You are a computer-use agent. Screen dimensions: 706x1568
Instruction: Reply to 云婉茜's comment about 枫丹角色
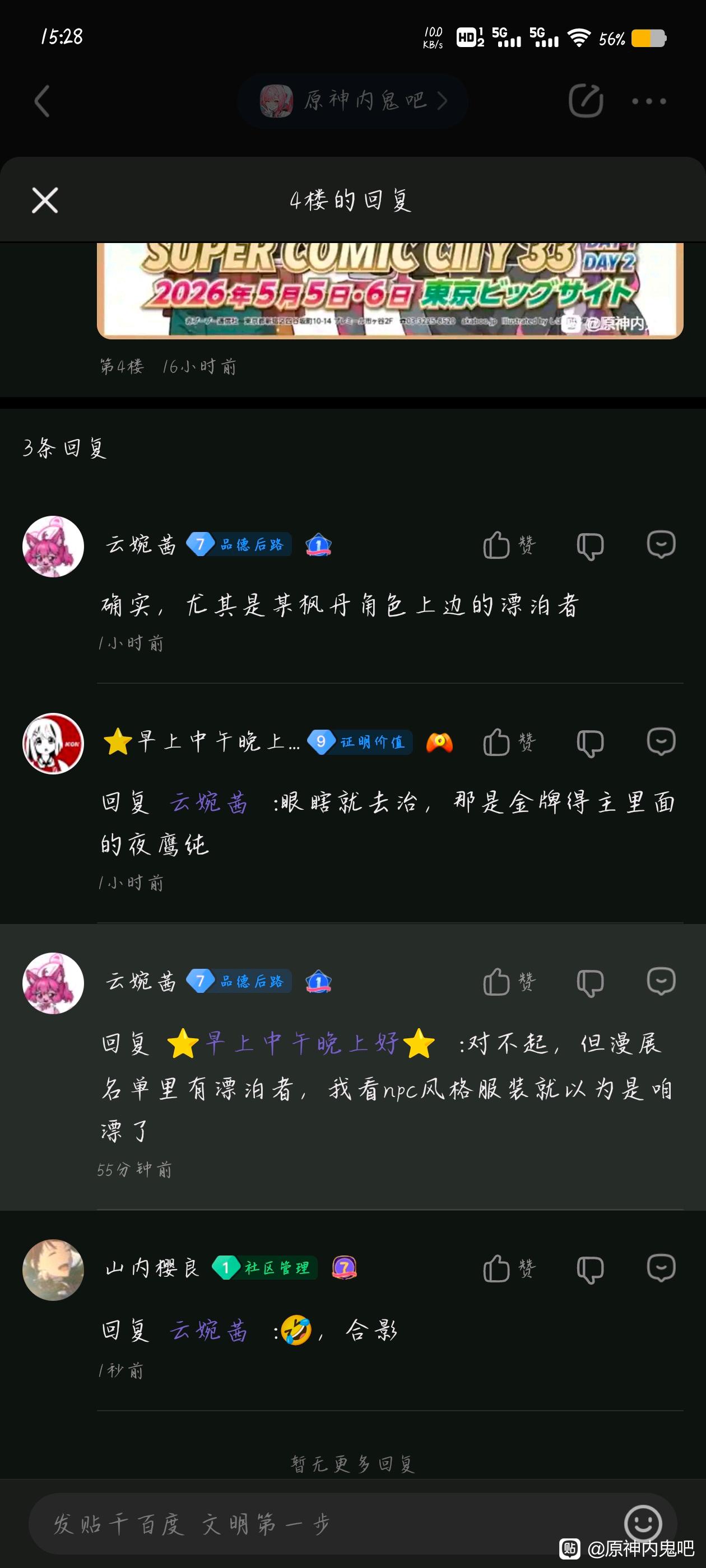coord(661,545)
